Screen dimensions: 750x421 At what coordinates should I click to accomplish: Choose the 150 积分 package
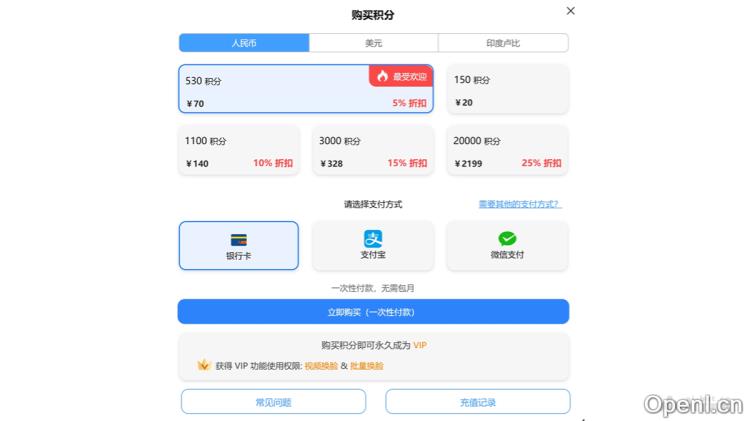507,89
